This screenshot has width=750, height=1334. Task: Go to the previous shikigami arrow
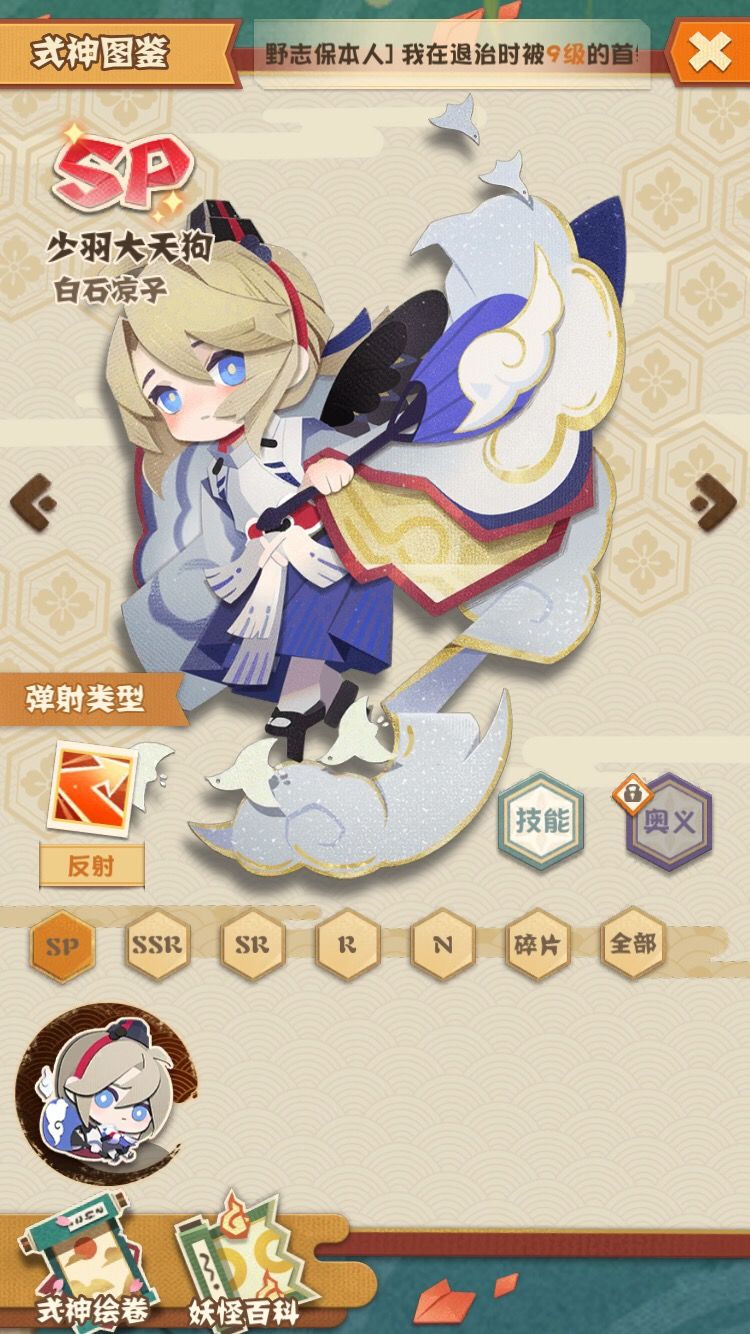coord(33,501)
